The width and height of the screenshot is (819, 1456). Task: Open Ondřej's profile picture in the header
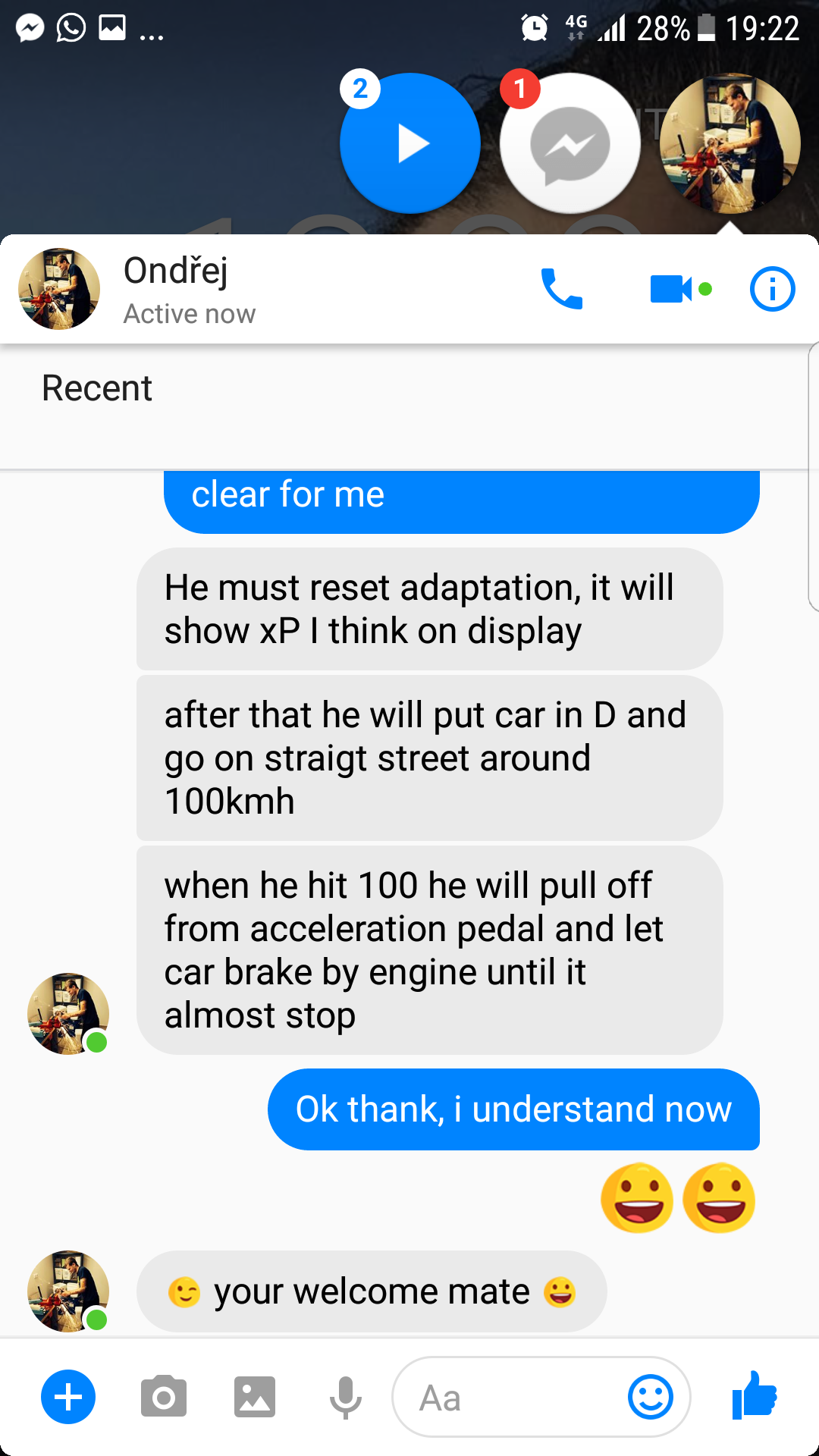(59, 289)
